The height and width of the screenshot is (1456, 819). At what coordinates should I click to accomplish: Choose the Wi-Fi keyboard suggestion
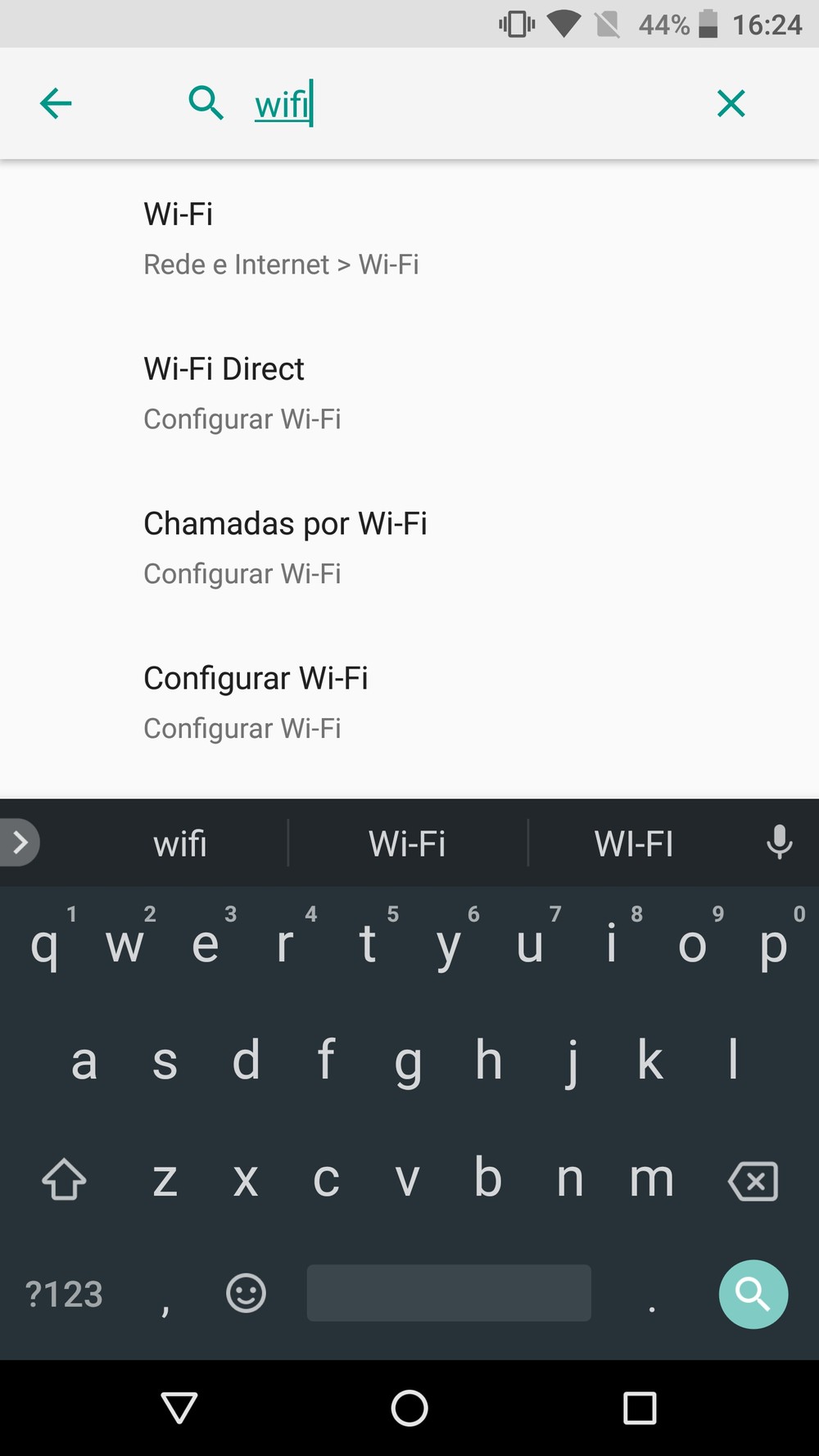click(x=407, y=843)
